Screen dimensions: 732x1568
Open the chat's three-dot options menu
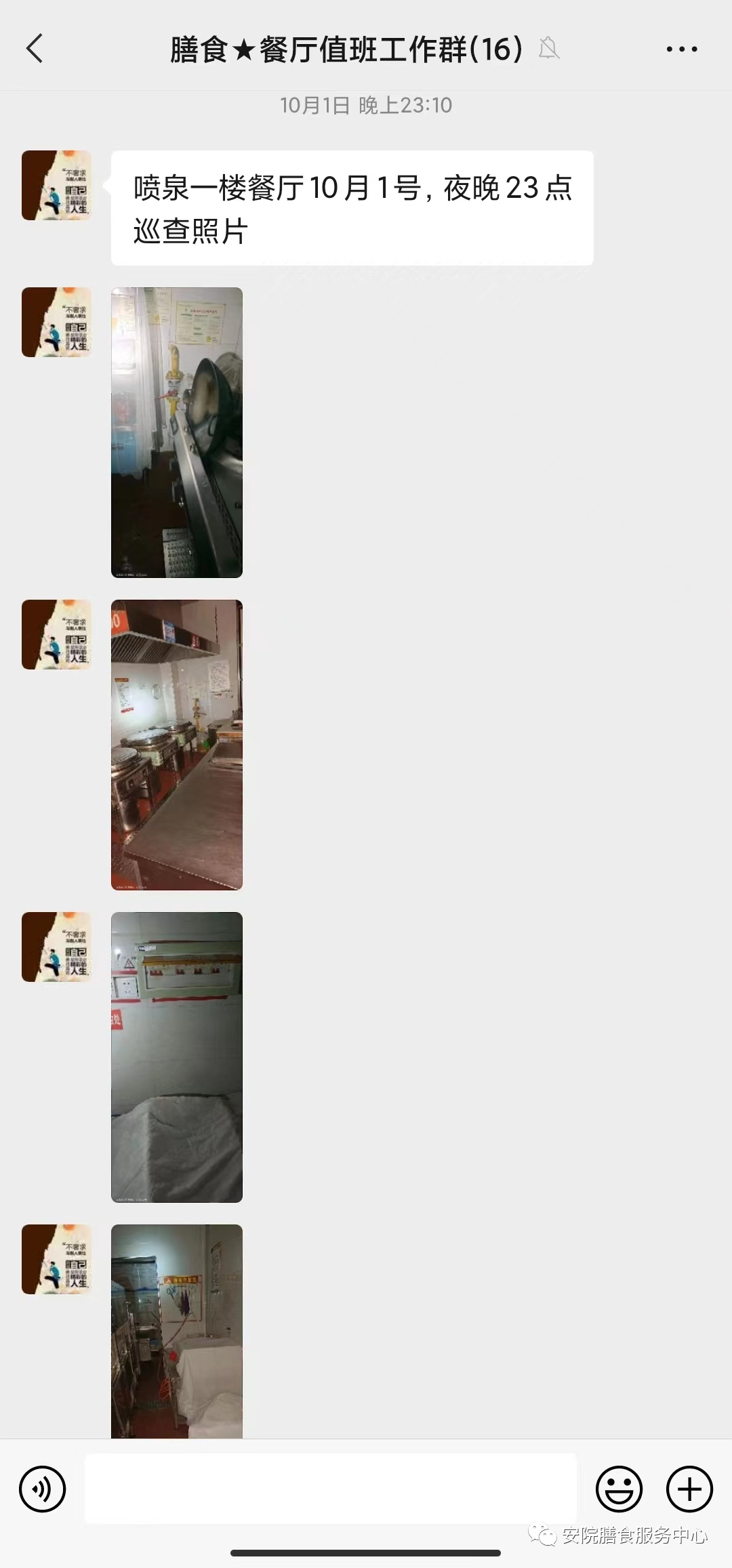click(681, 49)
